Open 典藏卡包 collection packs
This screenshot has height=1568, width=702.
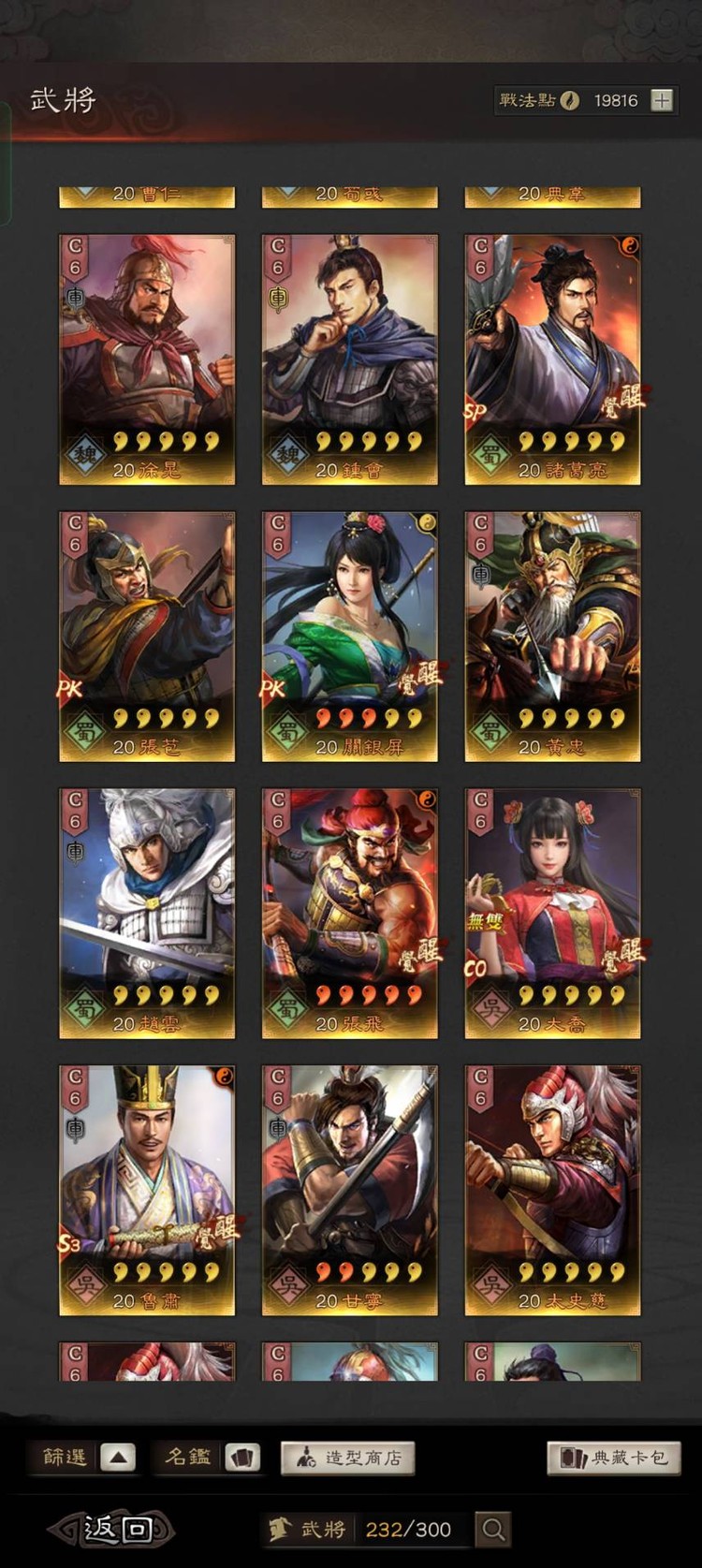614,1458
